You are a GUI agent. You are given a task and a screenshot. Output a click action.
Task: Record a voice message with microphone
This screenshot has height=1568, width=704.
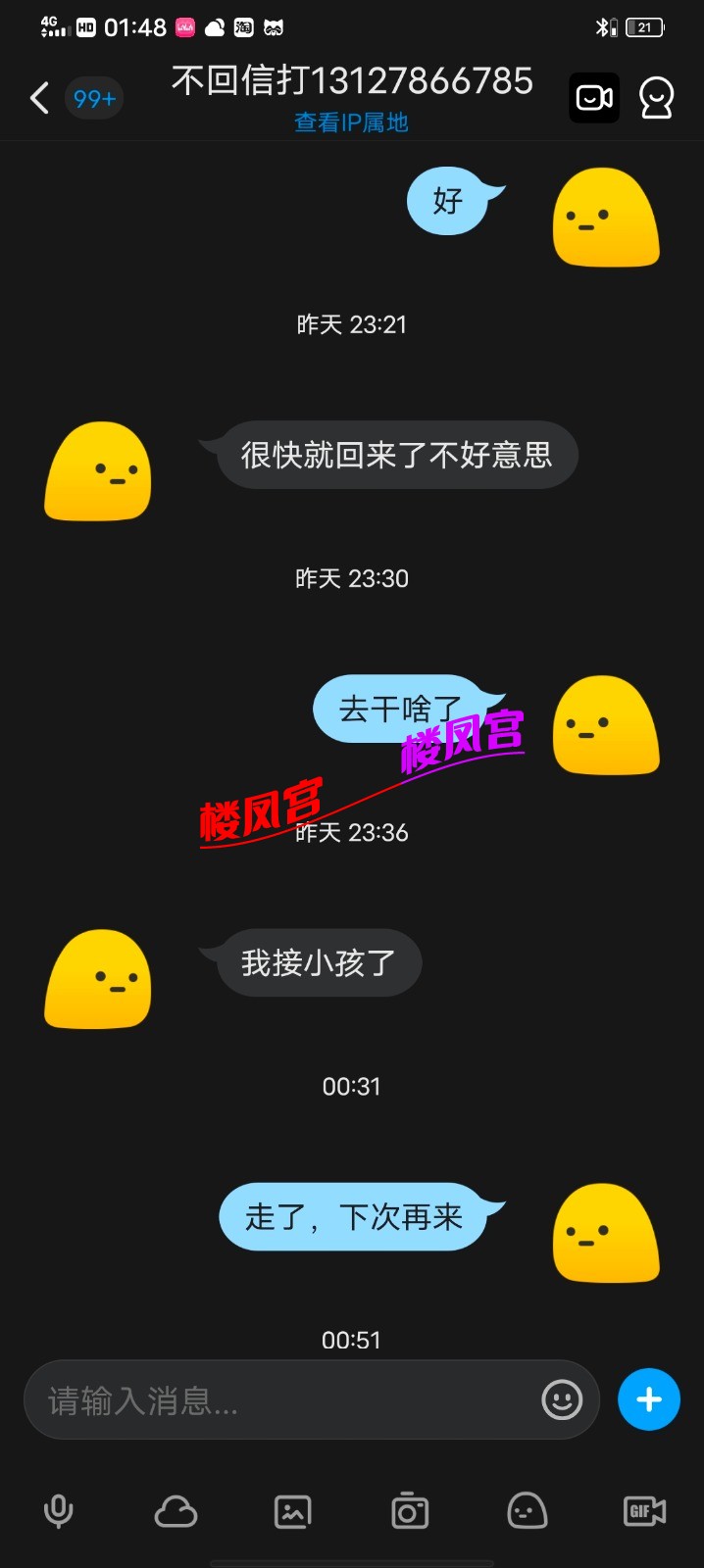pyautogui.click(x=59, y=1511)
